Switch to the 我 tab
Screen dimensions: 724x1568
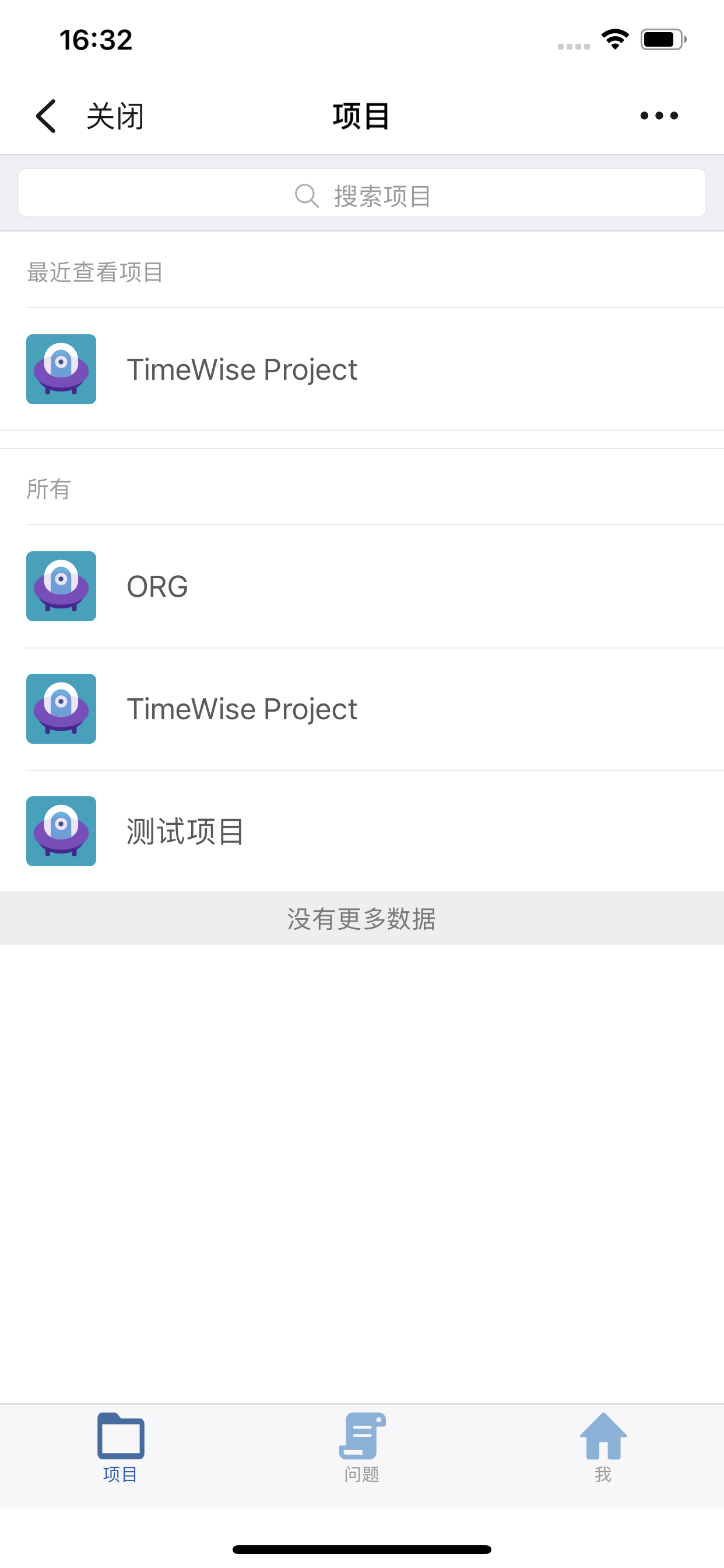[x=603, y=1448]
